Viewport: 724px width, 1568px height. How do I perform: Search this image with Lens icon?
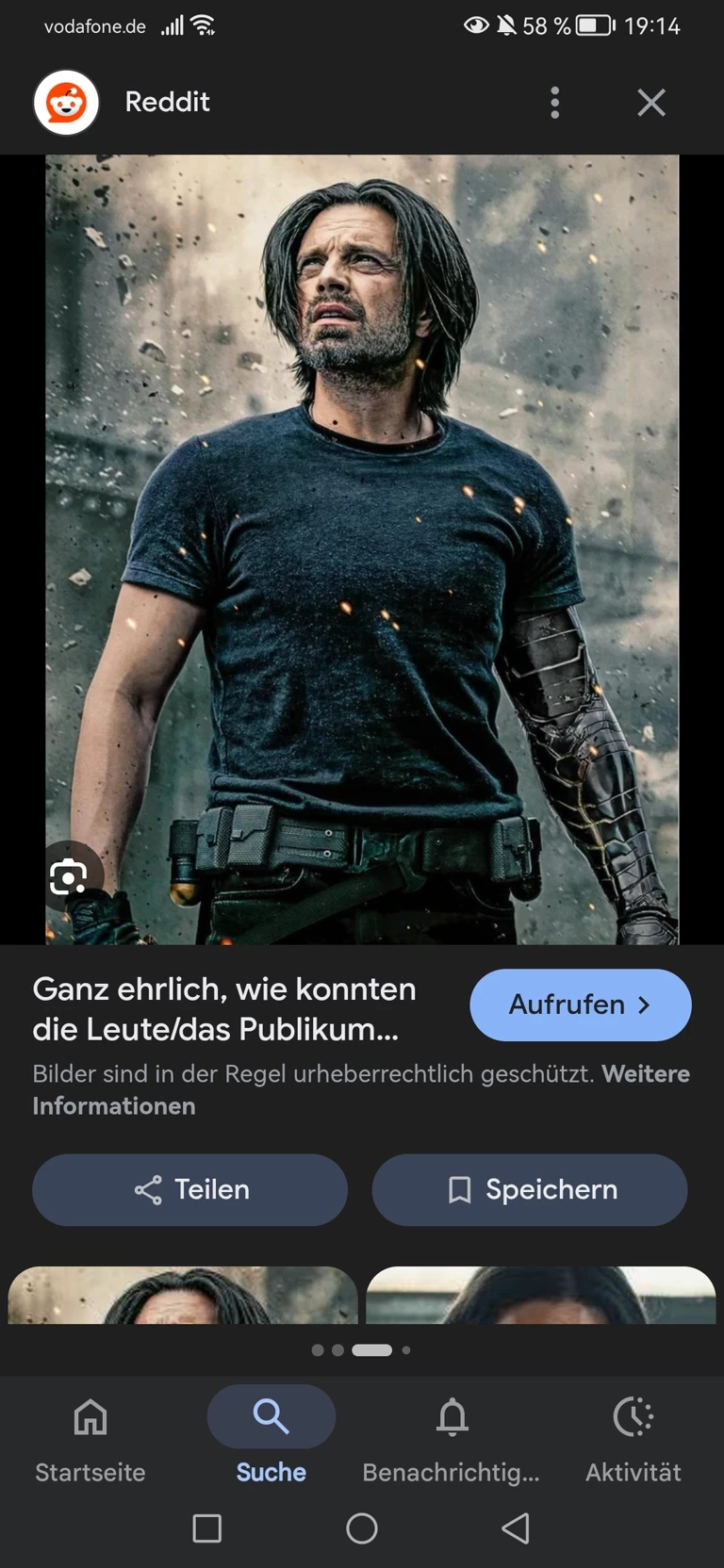(x=68, y=877)
